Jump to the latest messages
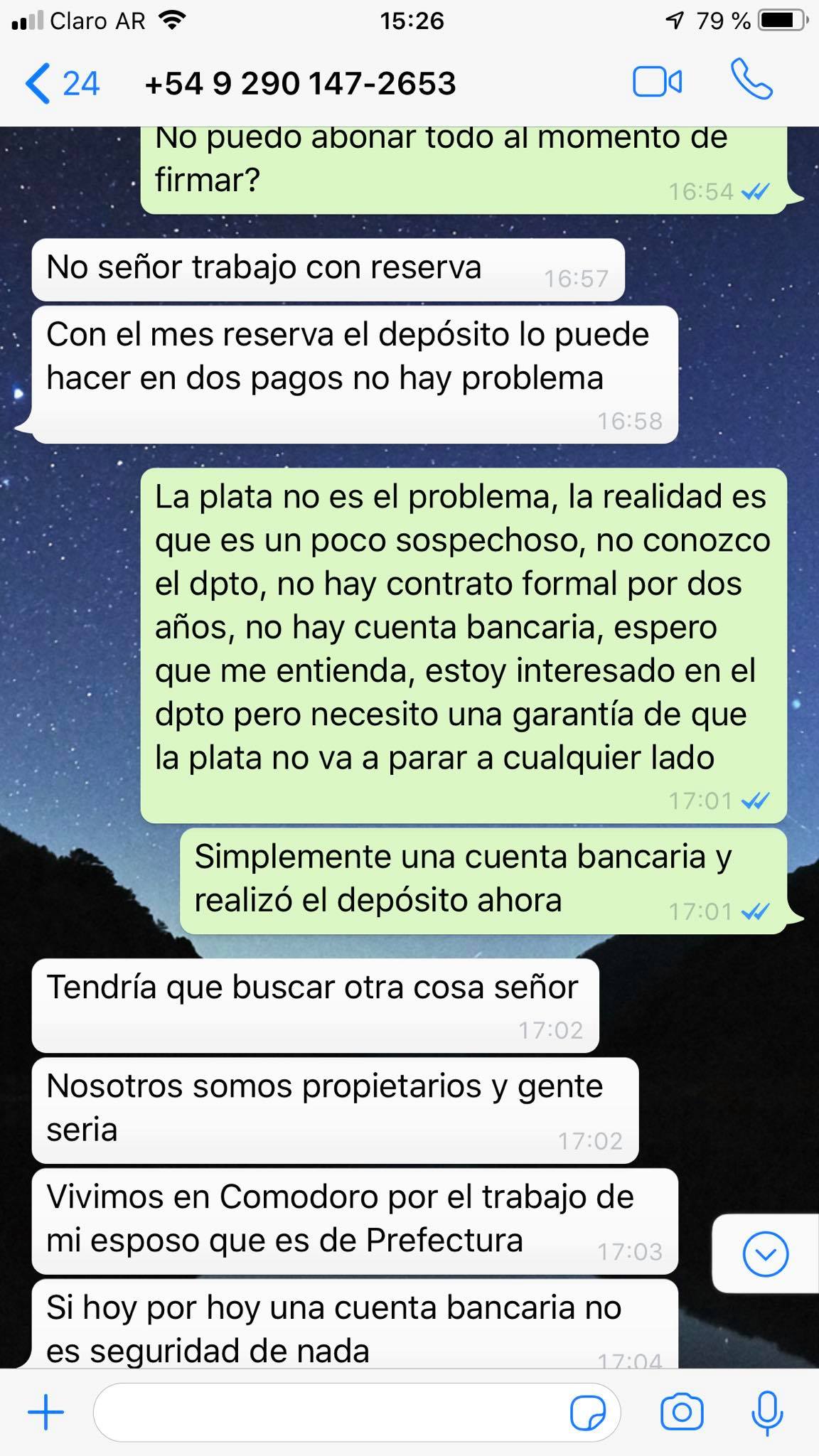This screenshot has width=819, height=1456. (x=765, y=1254)
